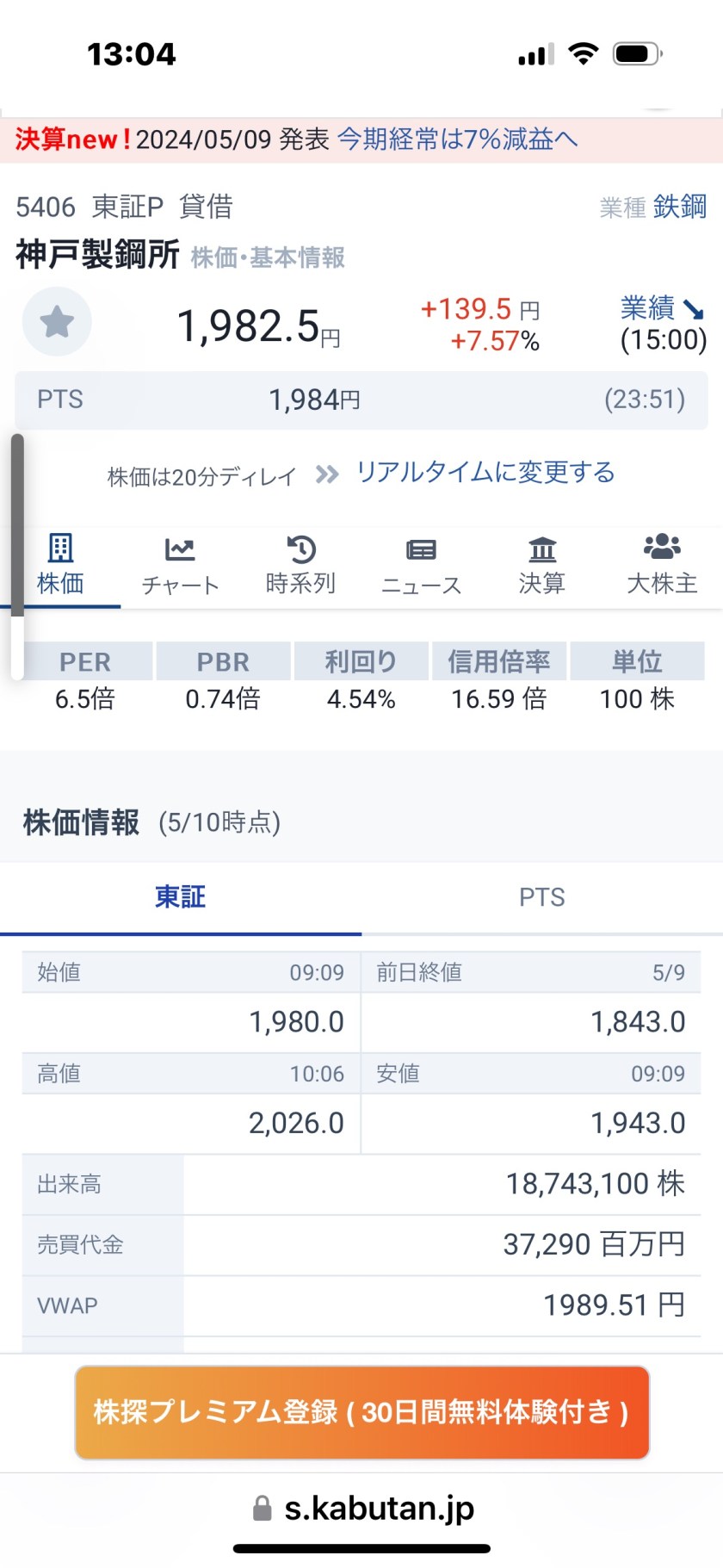The width and height of the screenshot is (723, 1568).
Task: Open the 鉄鋼 industry link
Action: pyautogui.click(x=679, y=207)
